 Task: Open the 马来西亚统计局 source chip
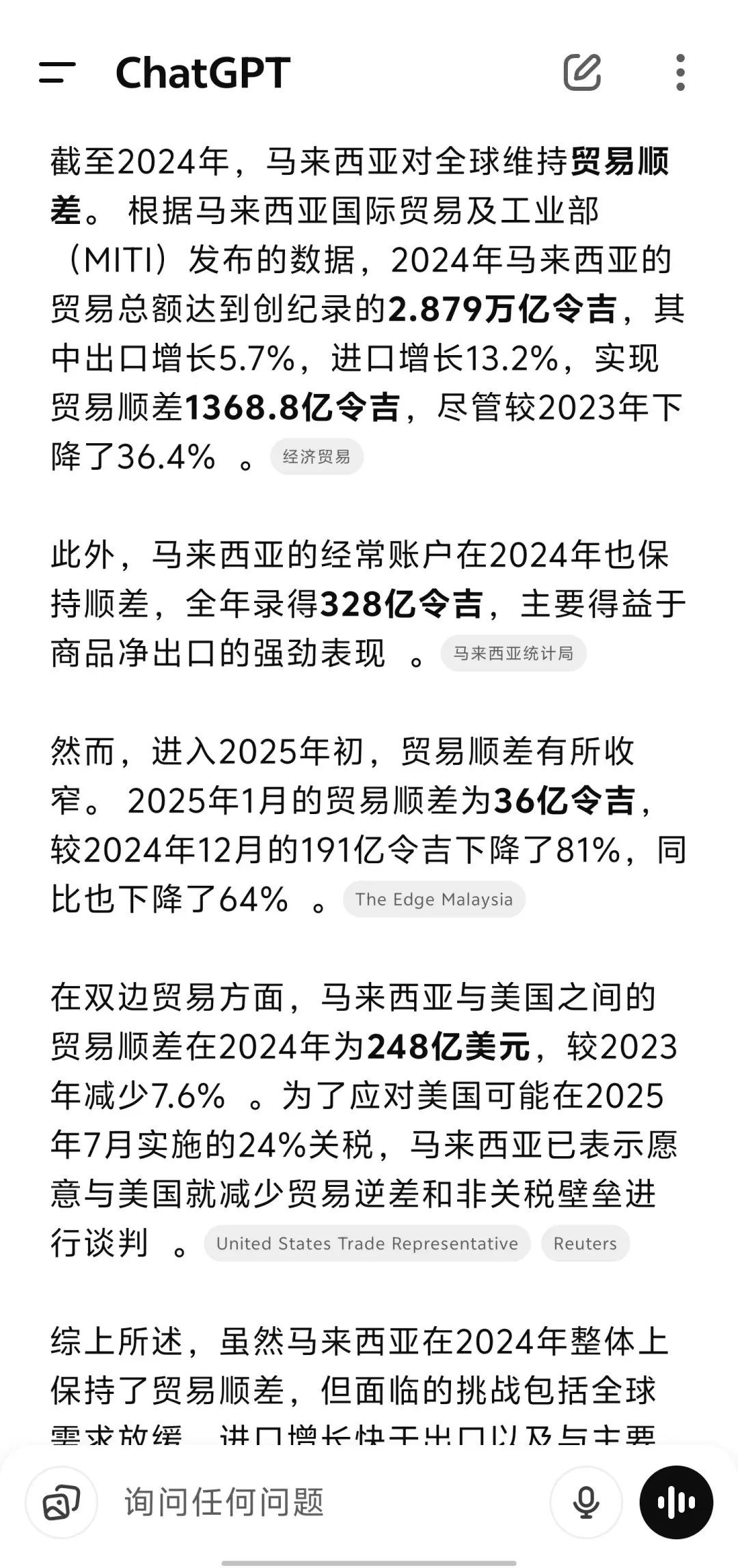pyautogui.click(x=513, y=654)
